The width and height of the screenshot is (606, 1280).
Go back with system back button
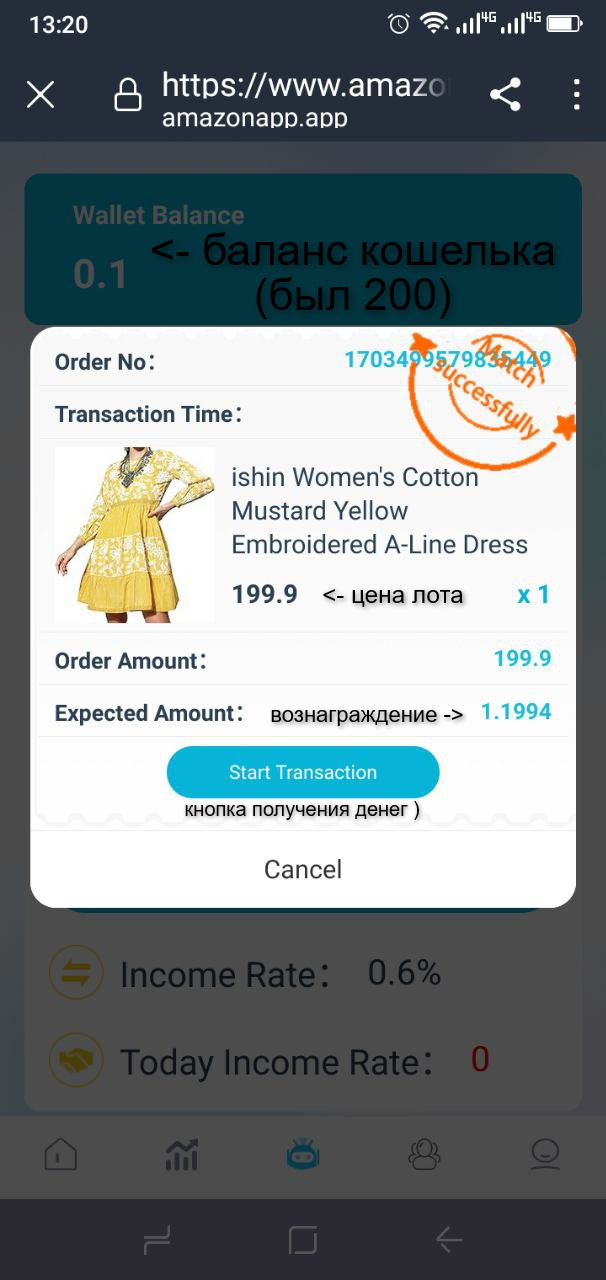[449, 1241]
